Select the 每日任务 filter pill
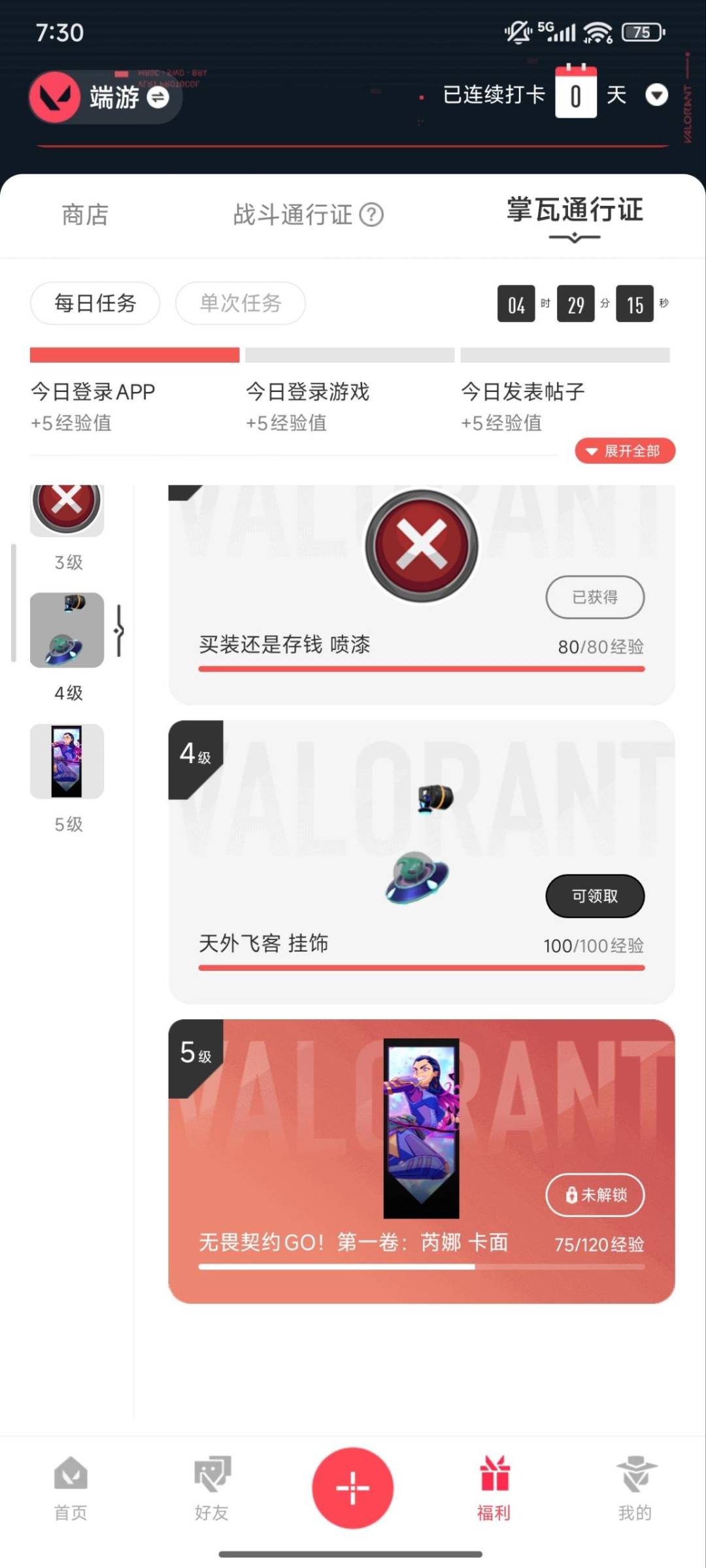The width and height of the screenshot is (706, 1568). pyautogui.click(x=95, y=303)
